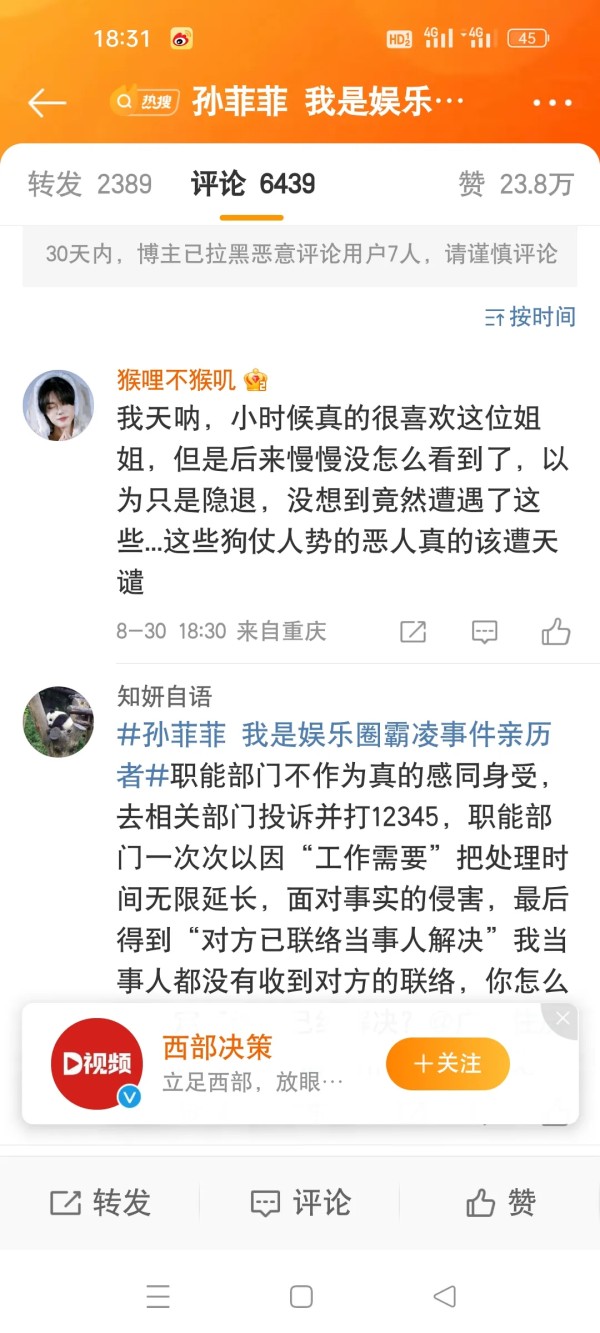
Task: Tap 转发 in the bottom bar
Action: click(x=100, y=1203)
